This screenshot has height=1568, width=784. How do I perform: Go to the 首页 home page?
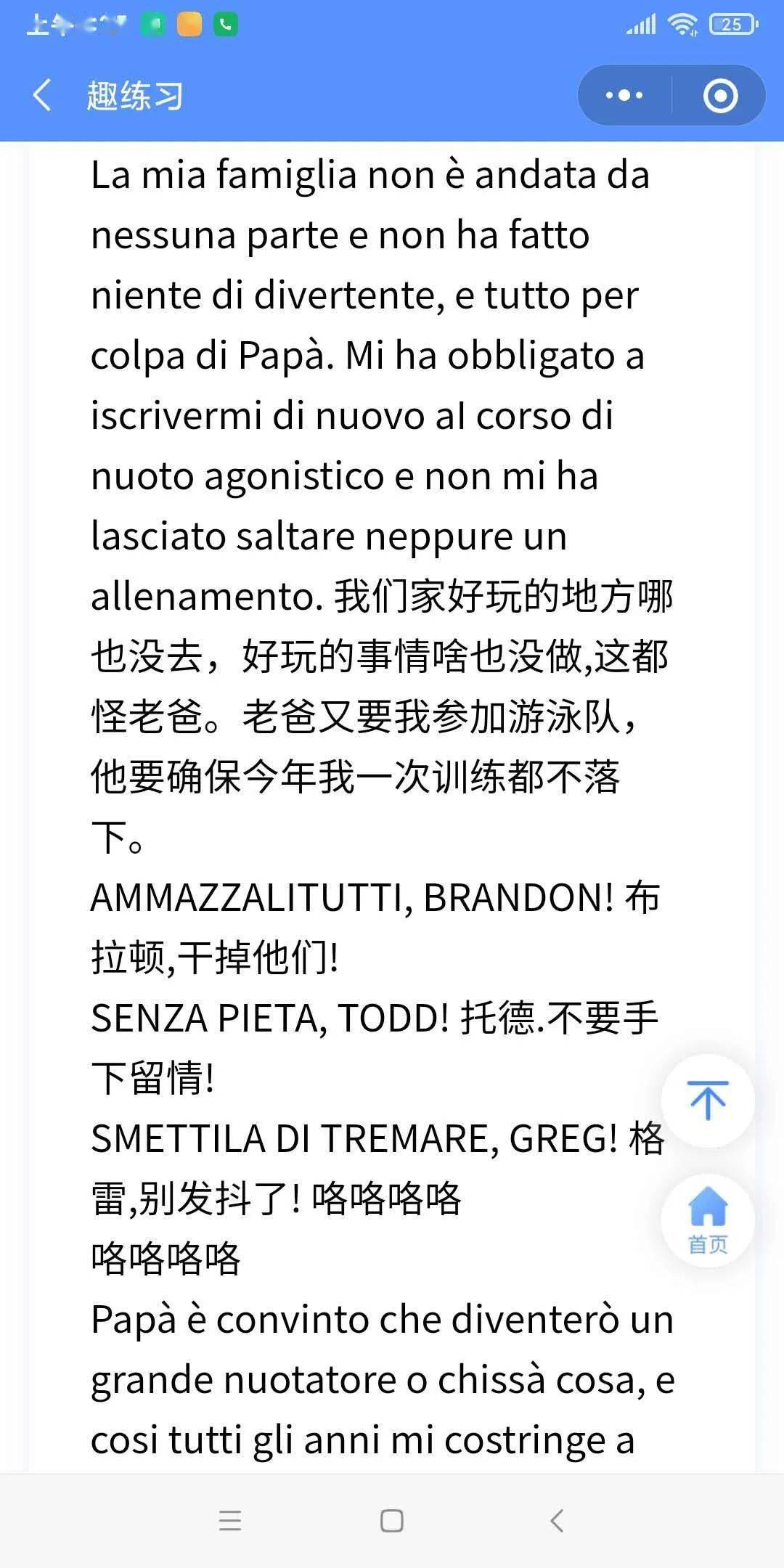(708, 1221)
